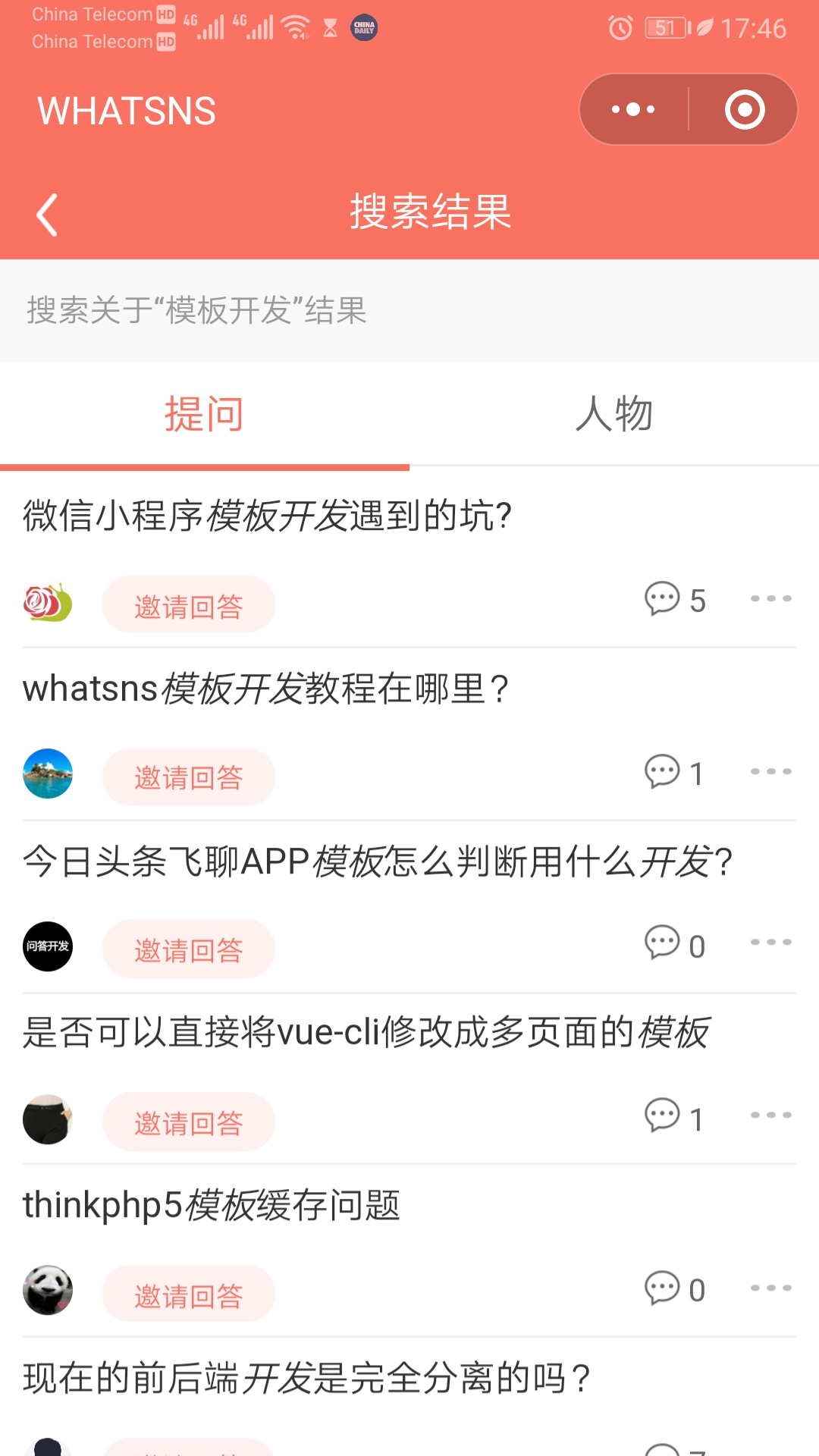819x1456 pixels.
Task: Open question thinkphp5模板缓存问题
Action: 212,1206
